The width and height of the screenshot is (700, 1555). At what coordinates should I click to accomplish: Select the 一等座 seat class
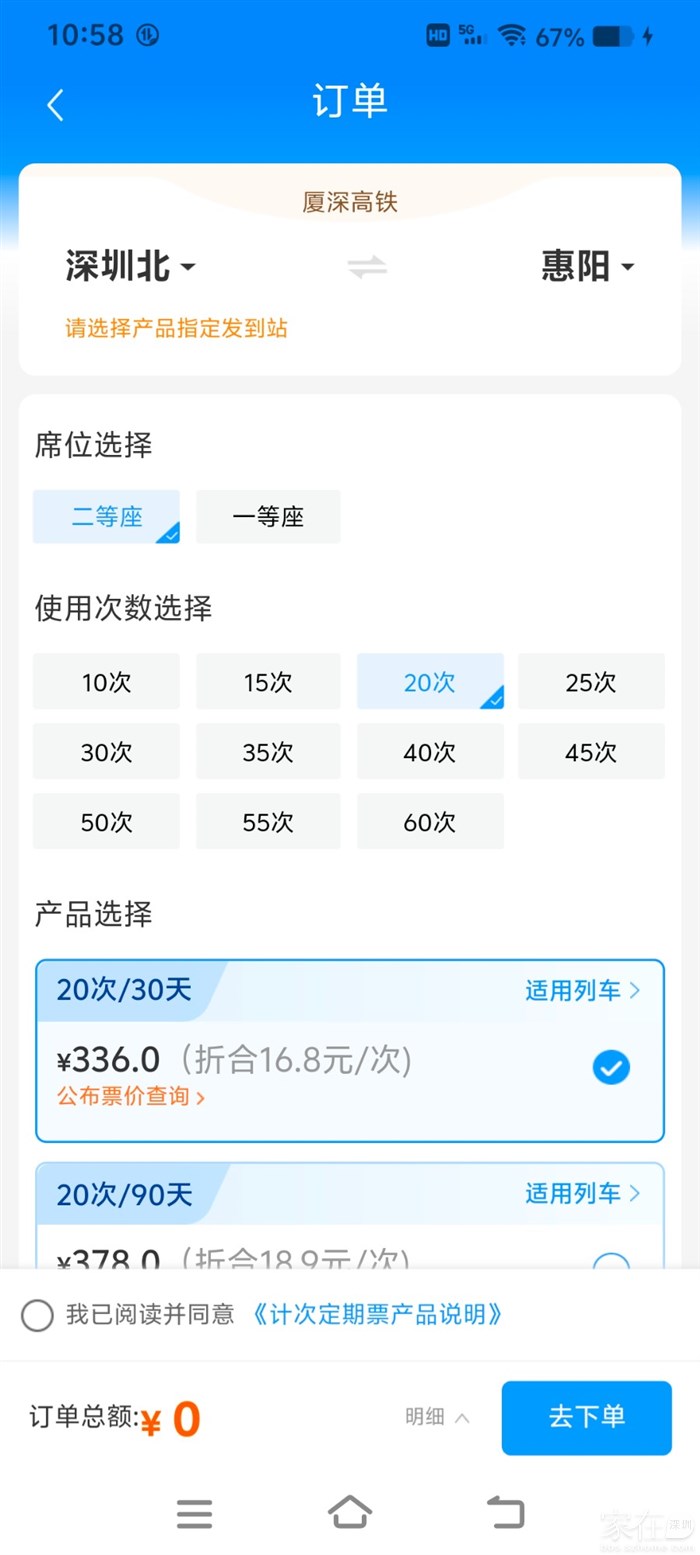(x=268, y=517)
